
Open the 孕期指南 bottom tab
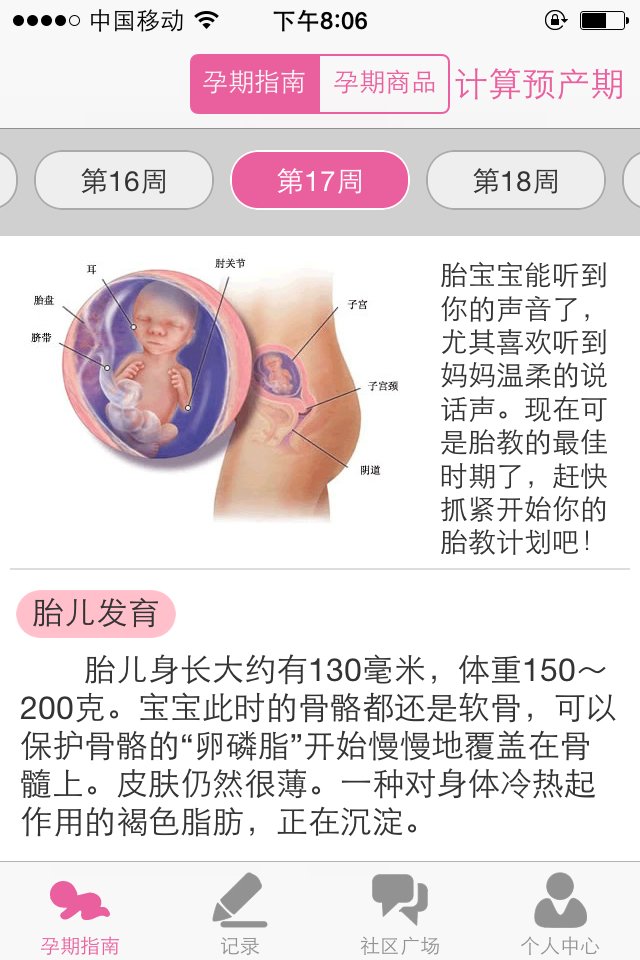80,912
